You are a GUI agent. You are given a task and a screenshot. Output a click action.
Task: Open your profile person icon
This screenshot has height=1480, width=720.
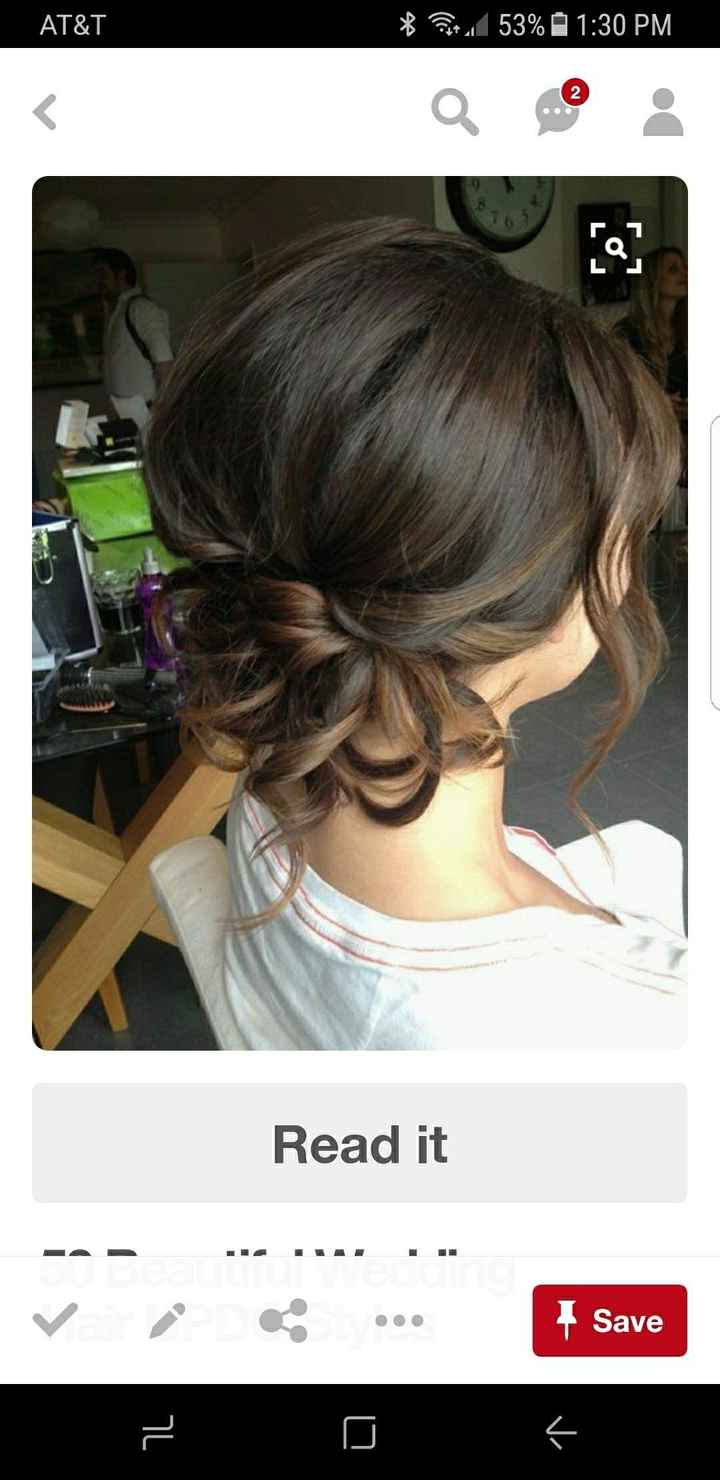(662, 111)
